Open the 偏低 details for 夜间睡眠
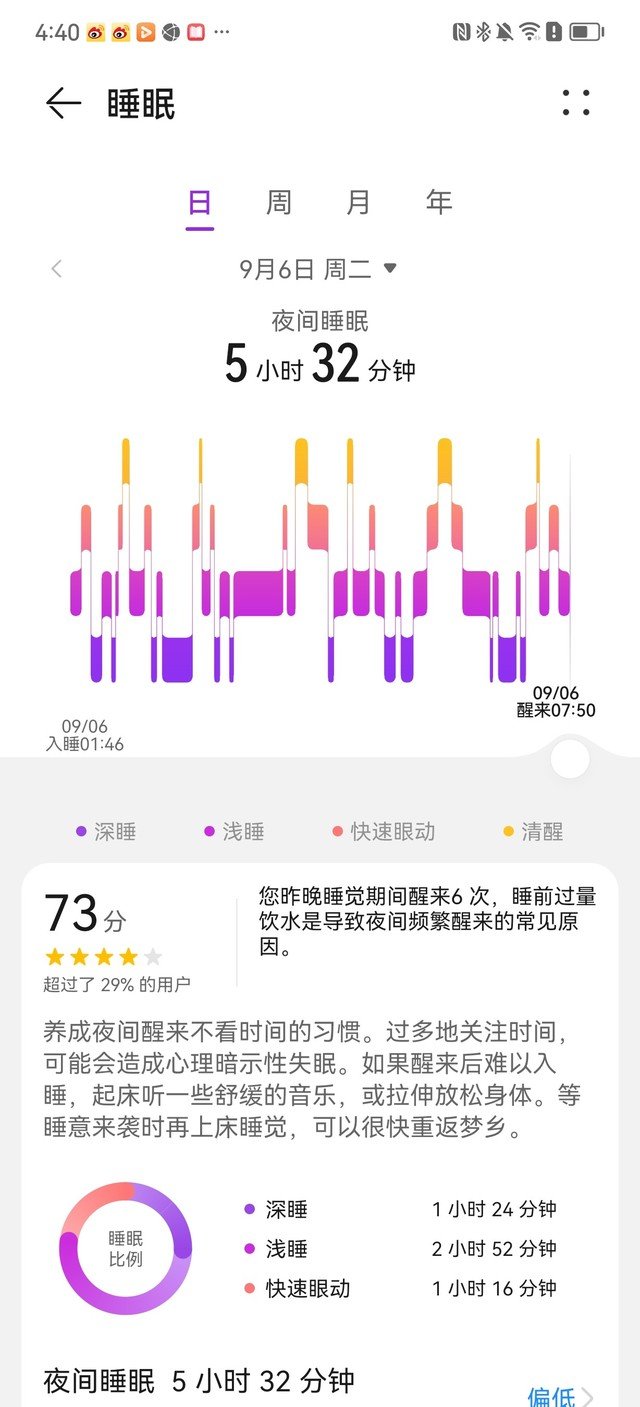The height and width of the screenshot is (1407, 640). tap(560, 1395)
